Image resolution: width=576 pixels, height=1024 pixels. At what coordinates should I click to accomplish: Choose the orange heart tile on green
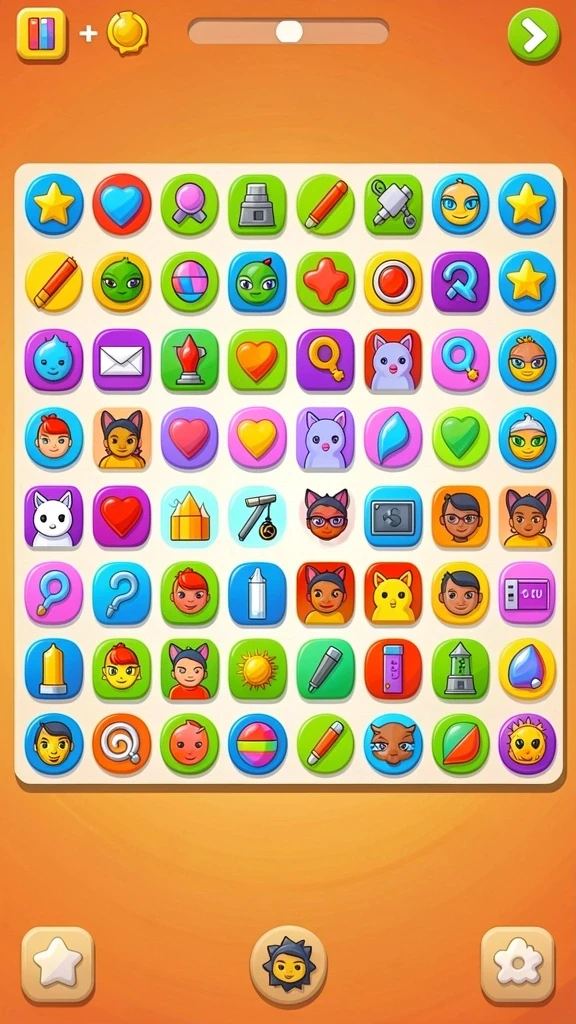click(257, 360)
